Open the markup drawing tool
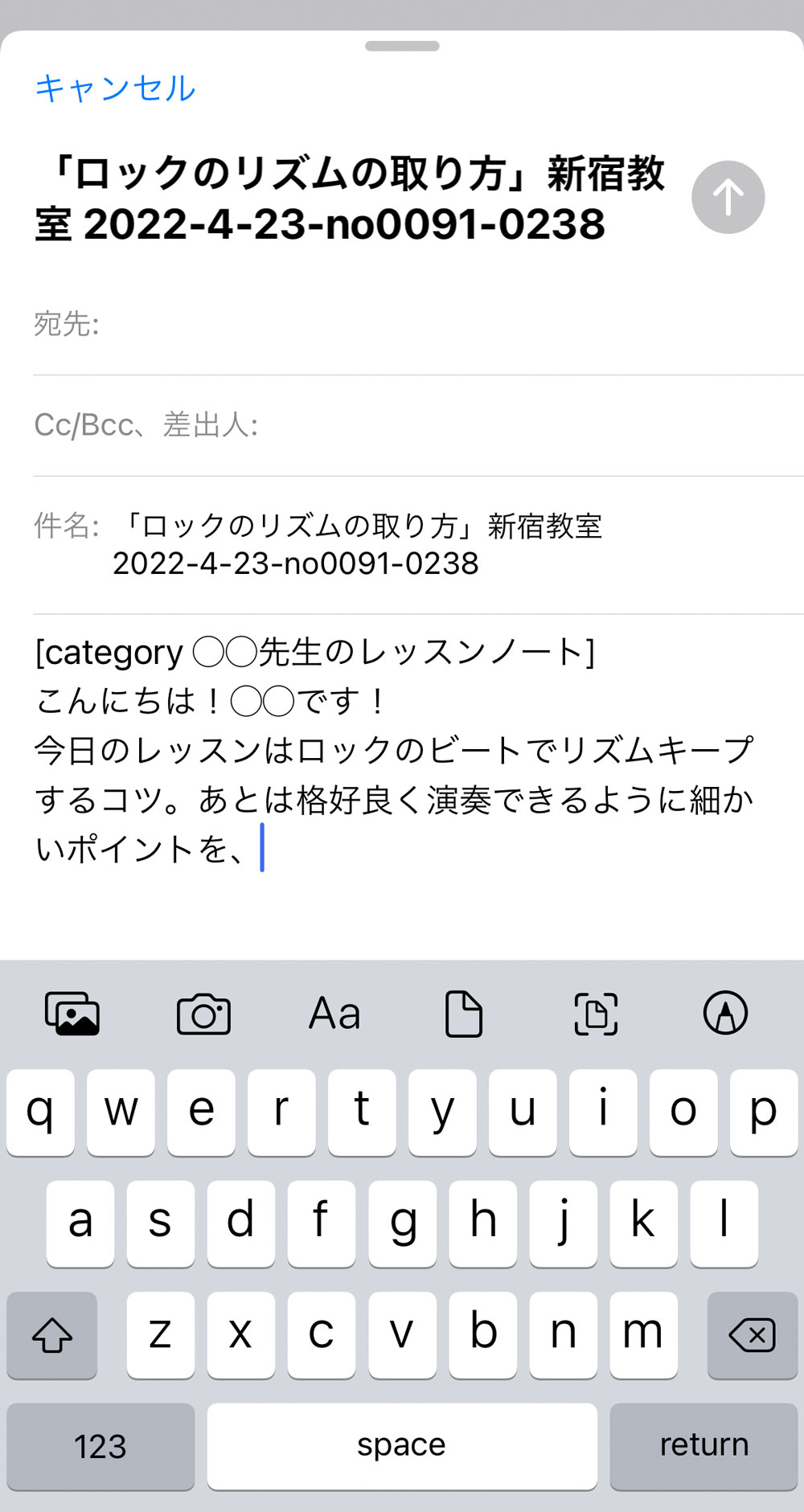The width and height of the screenshot is (804, 1512). (726, 1013)
